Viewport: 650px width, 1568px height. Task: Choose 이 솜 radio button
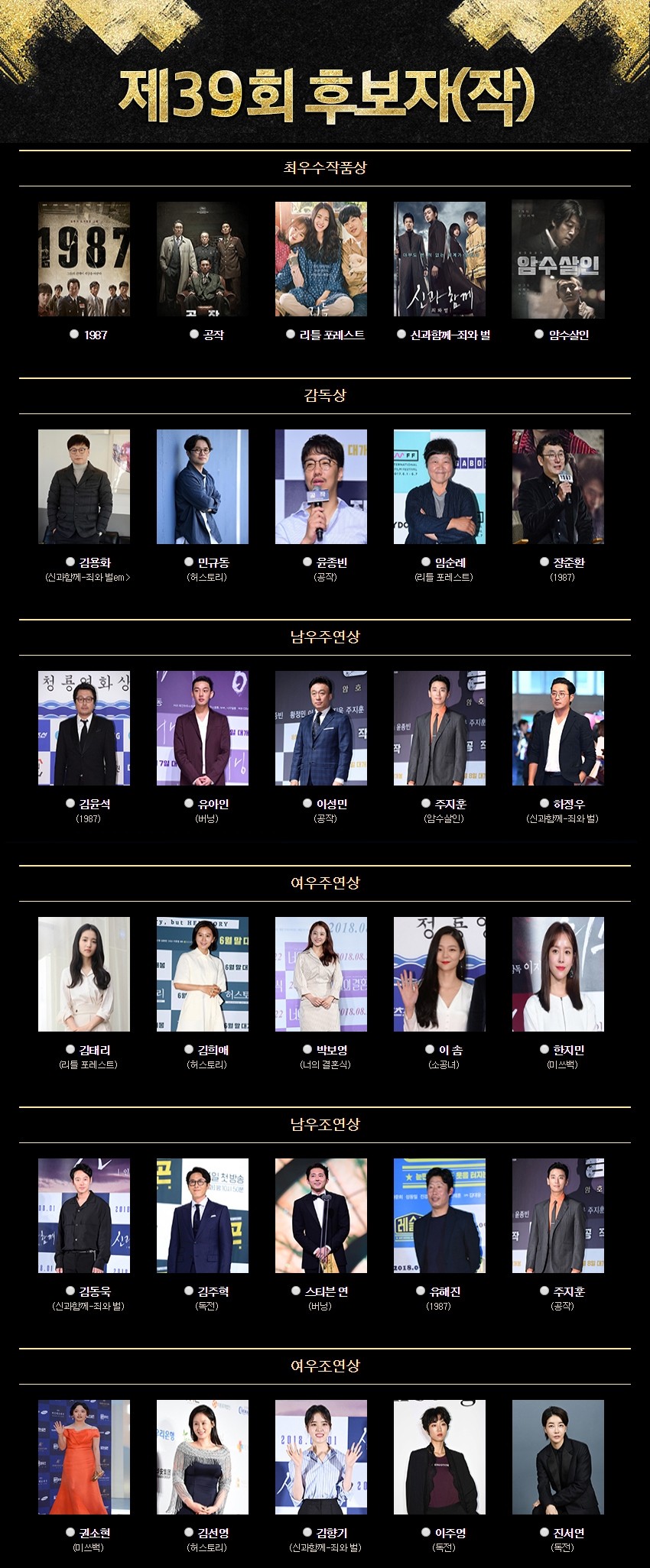(x=430, y=1049)
